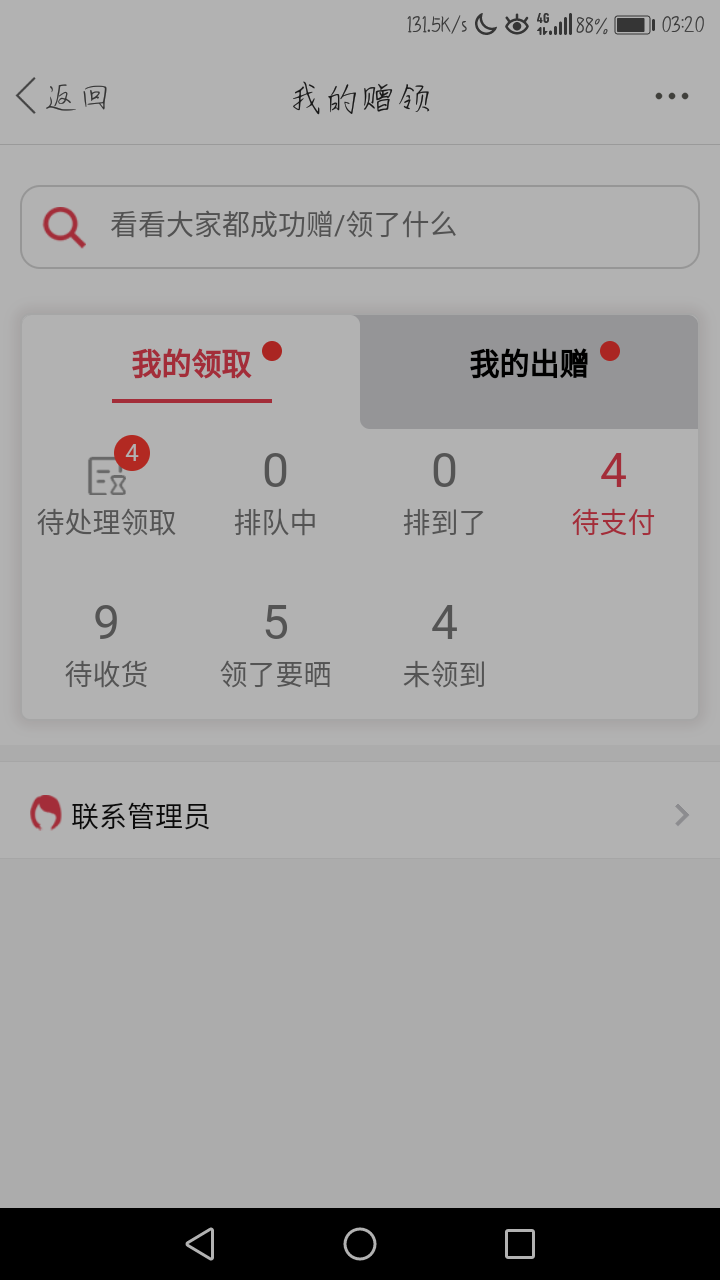View the 未领到 items

tap(444, 646)
